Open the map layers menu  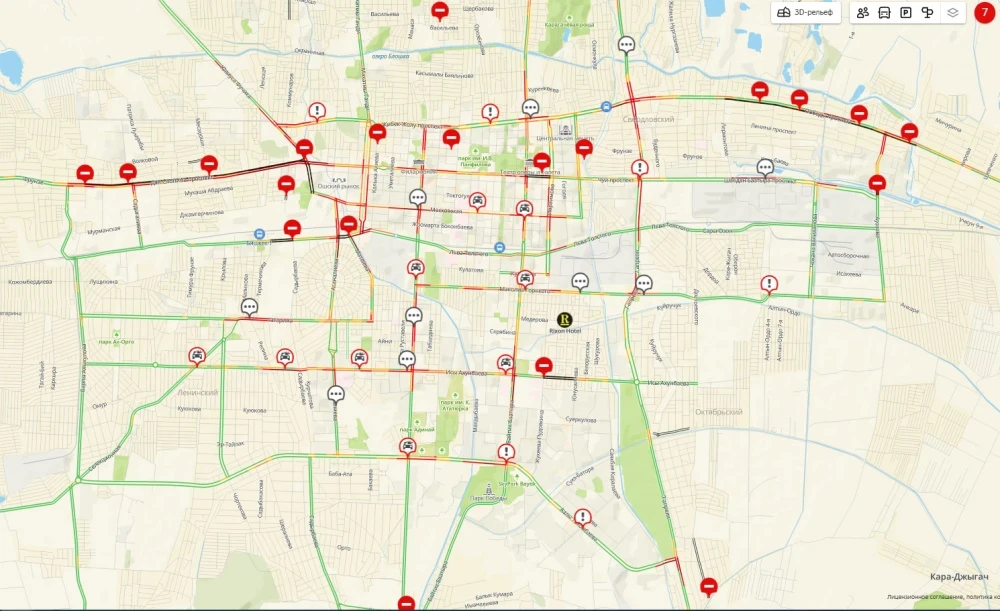pyautogui.click(x=954, y=12)
